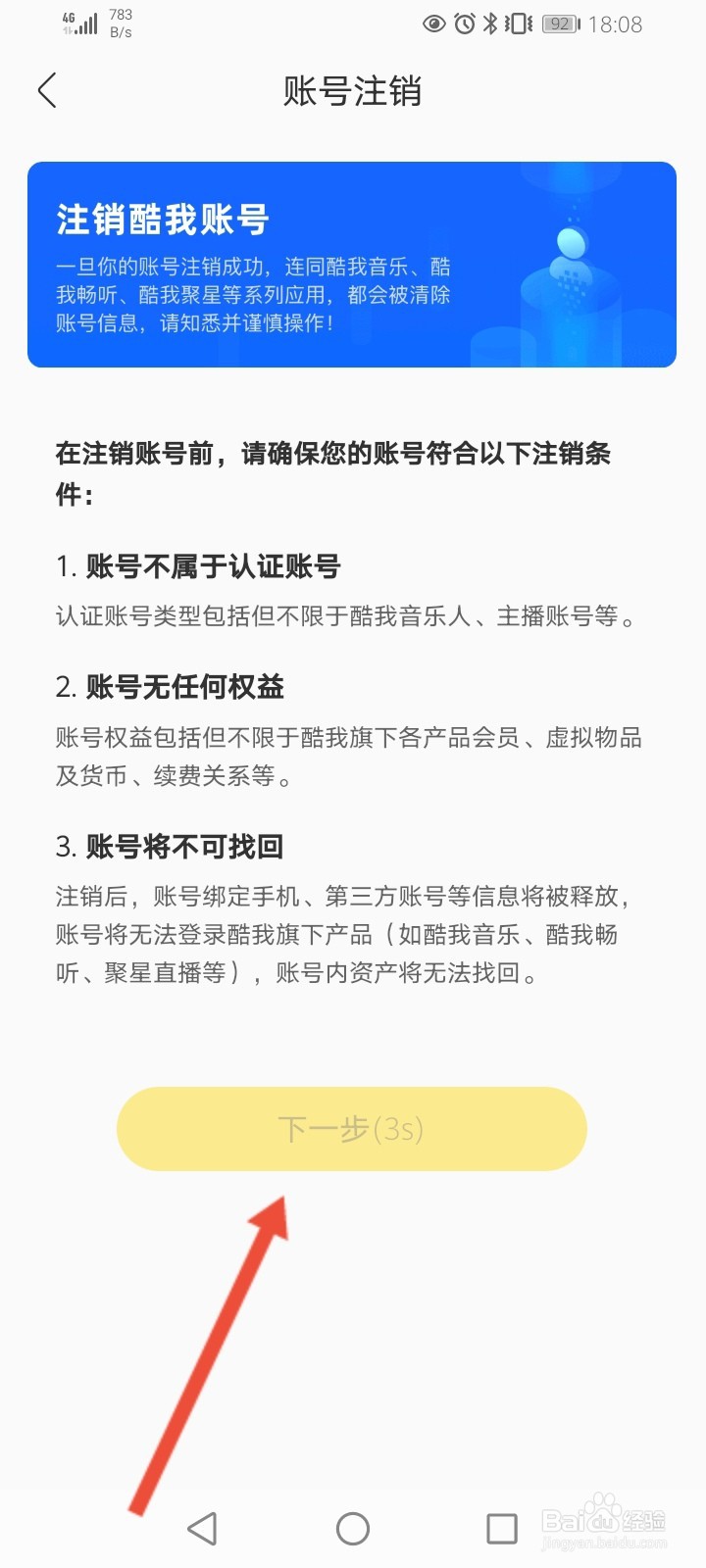Select the 账号注销 page title

pos(351,90)
